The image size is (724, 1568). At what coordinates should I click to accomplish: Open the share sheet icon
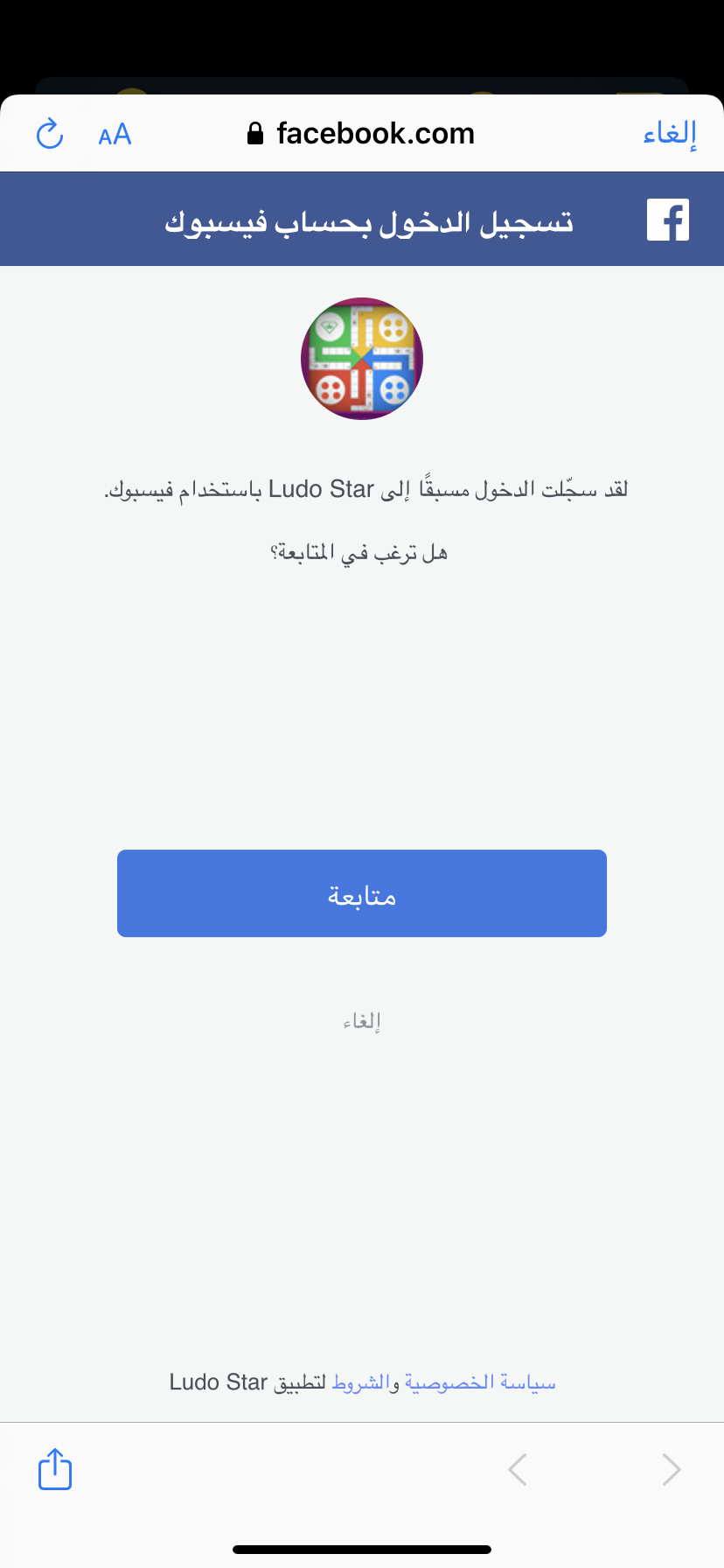tap(55, 1468)
